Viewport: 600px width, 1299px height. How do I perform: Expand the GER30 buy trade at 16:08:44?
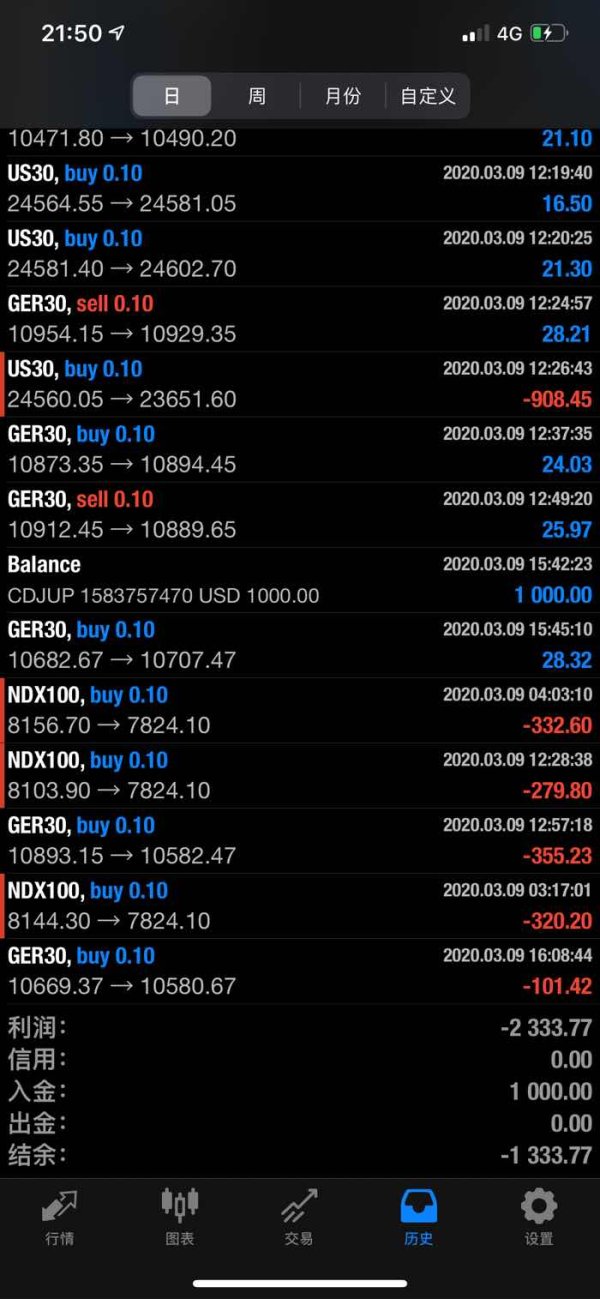[x=300, y=971]
